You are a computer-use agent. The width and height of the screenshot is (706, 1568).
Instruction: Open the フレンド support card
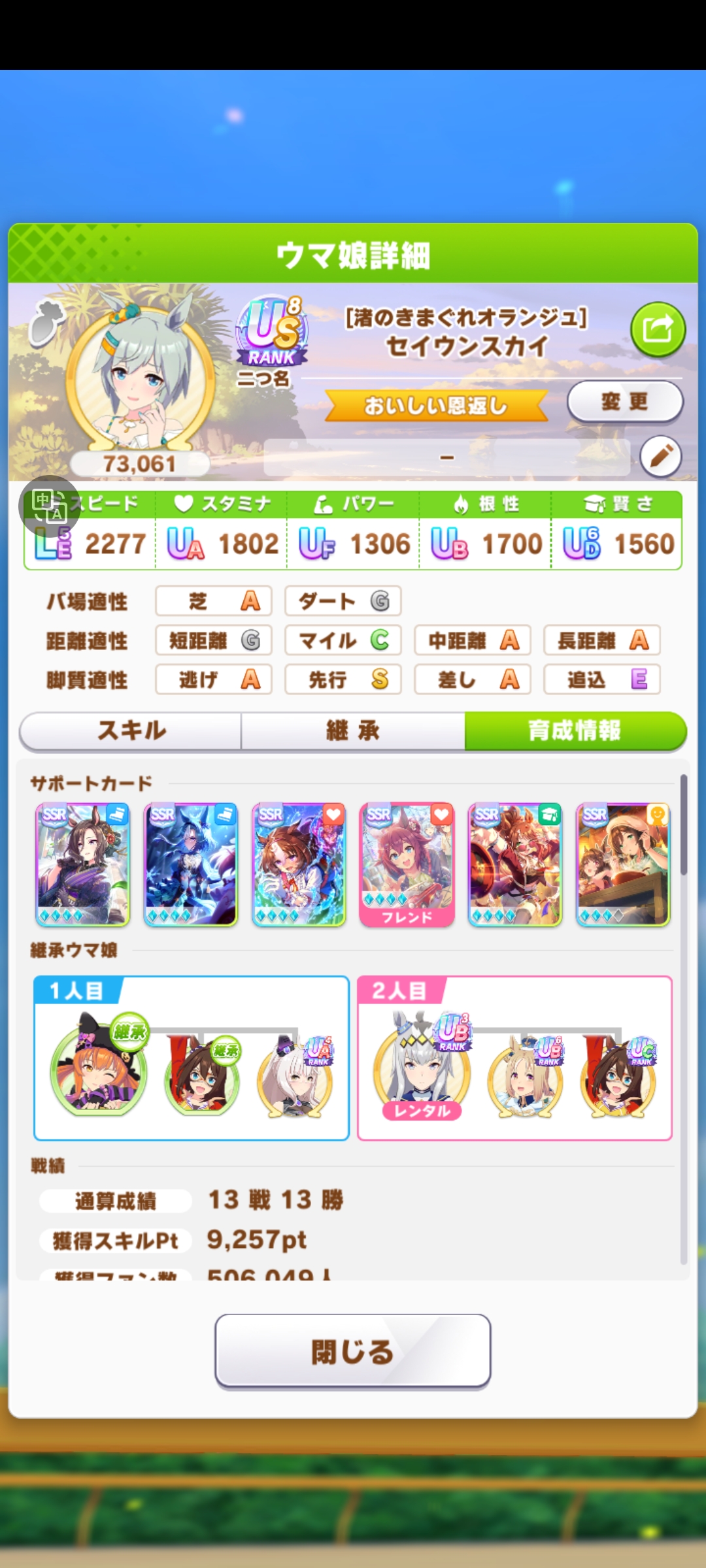(x=407, y=864)
